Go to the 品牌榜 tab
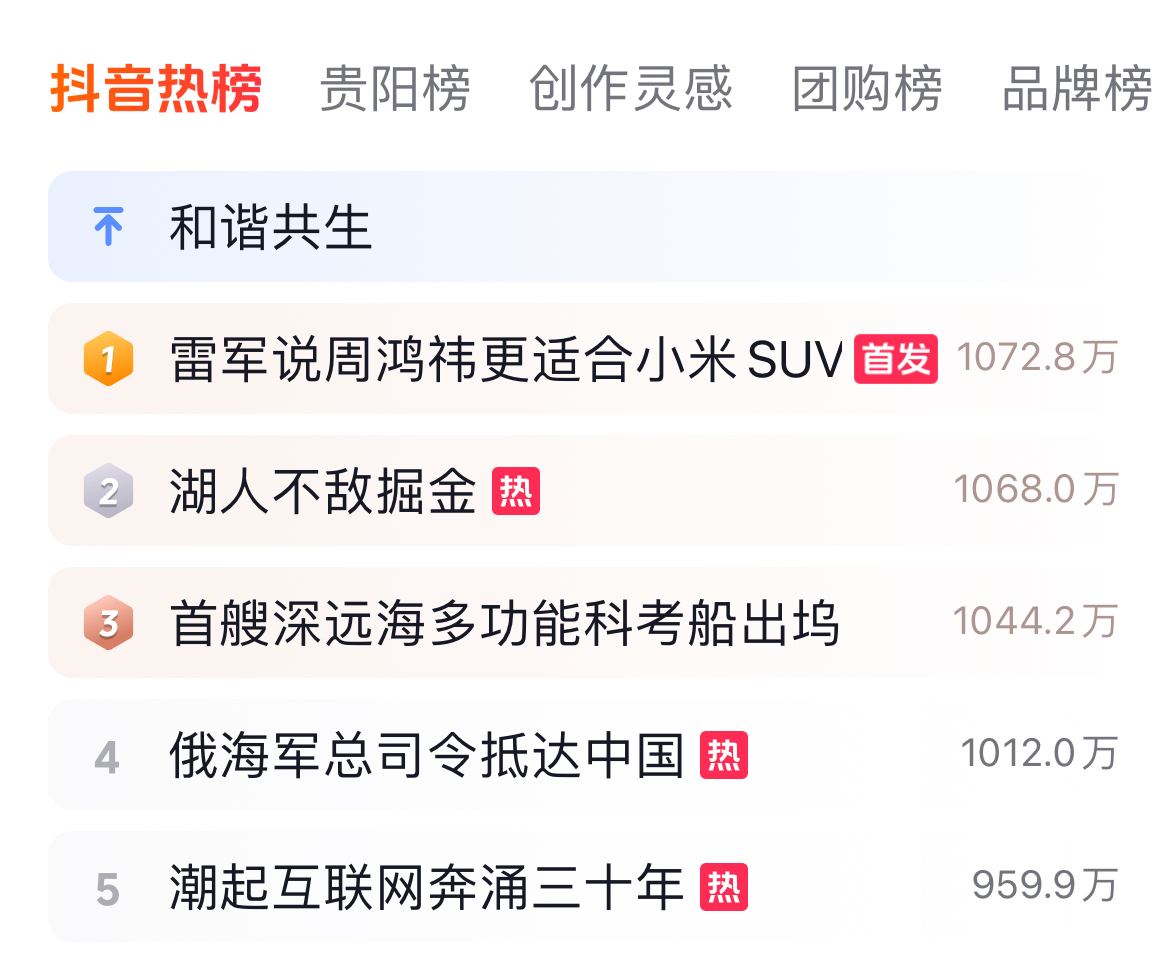 click(1076, 90)
